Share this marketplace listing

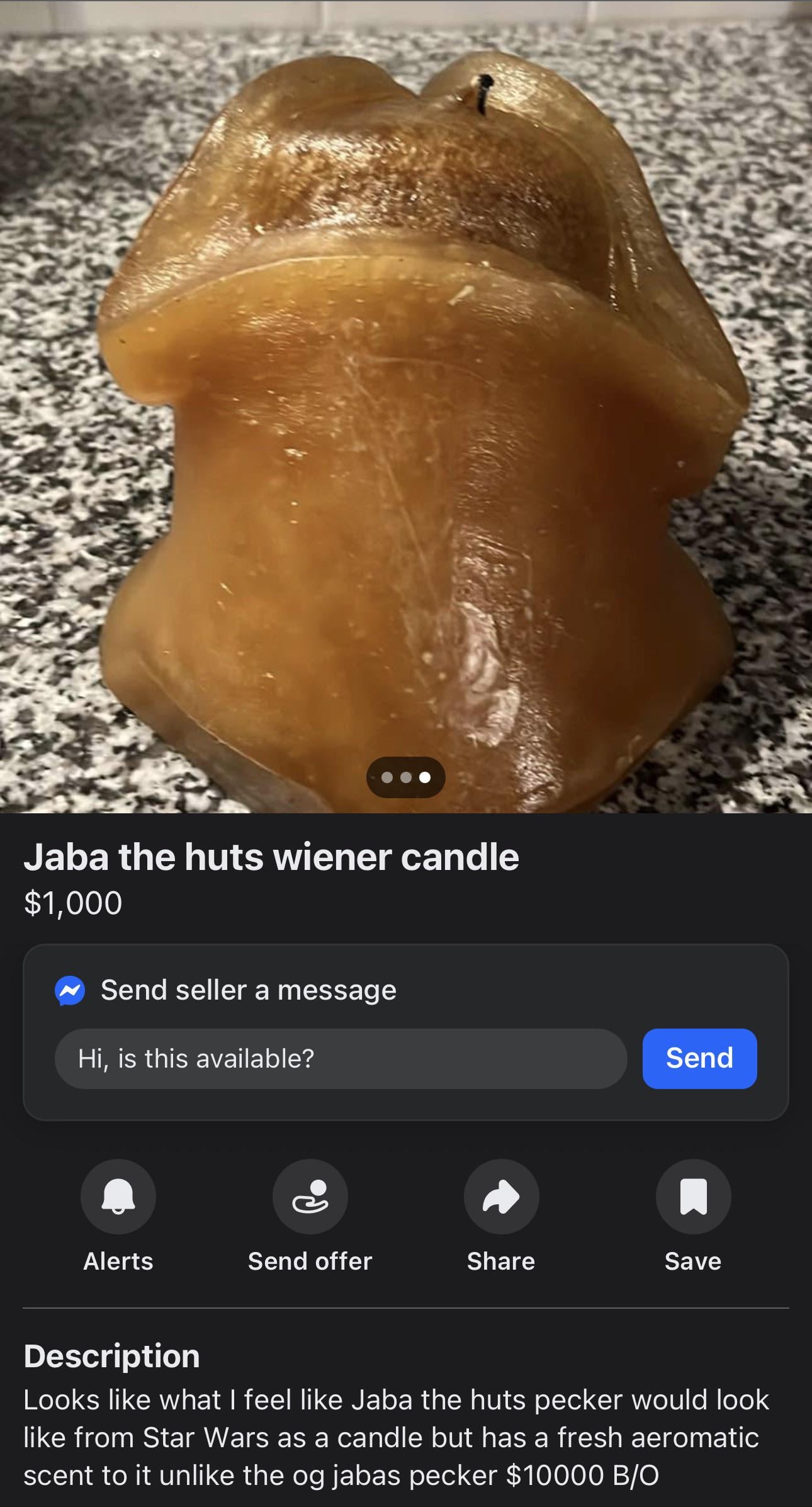tap(501, 1196)
